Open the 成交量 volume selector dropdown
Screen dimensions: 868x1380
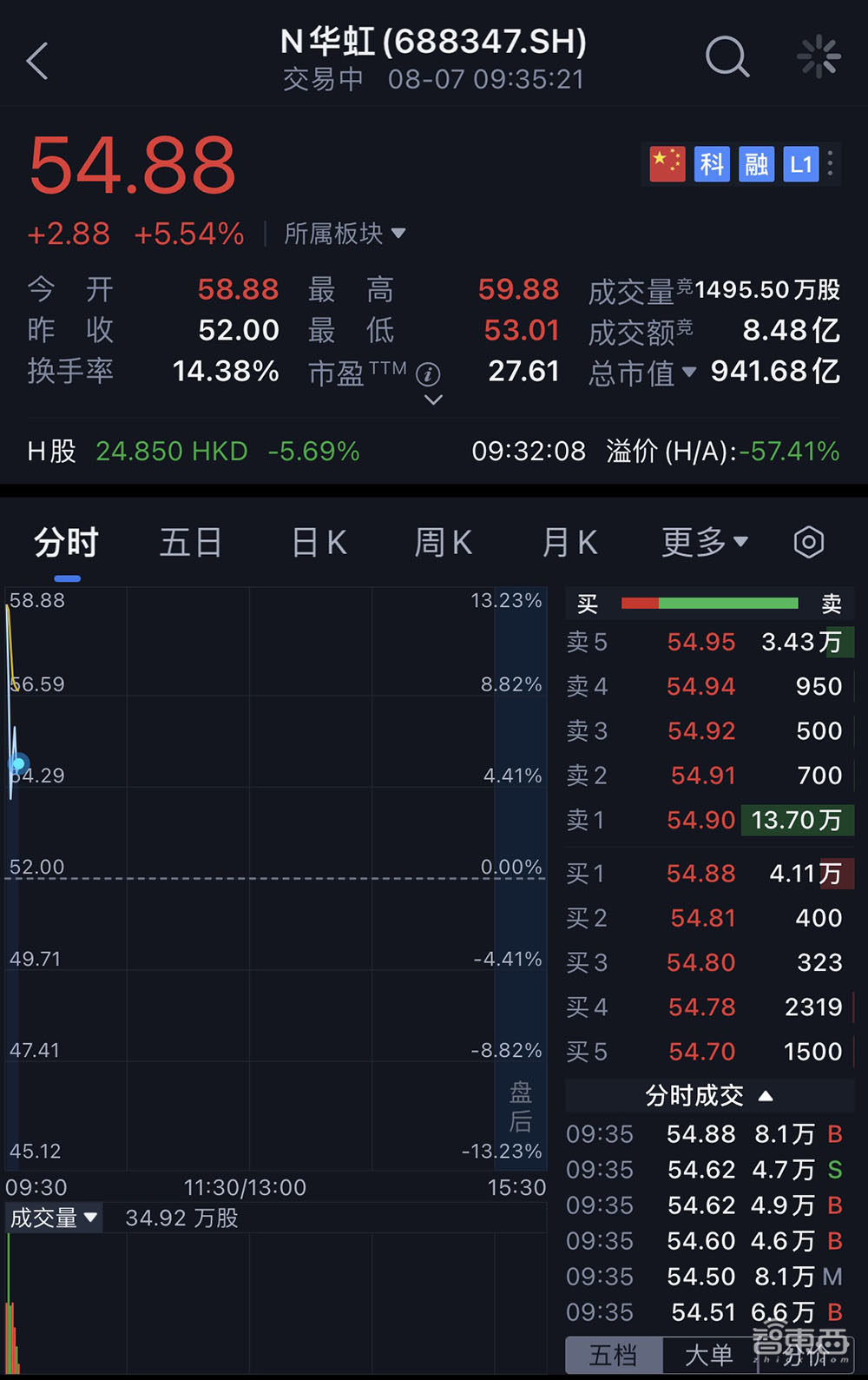pos(54,1217)
